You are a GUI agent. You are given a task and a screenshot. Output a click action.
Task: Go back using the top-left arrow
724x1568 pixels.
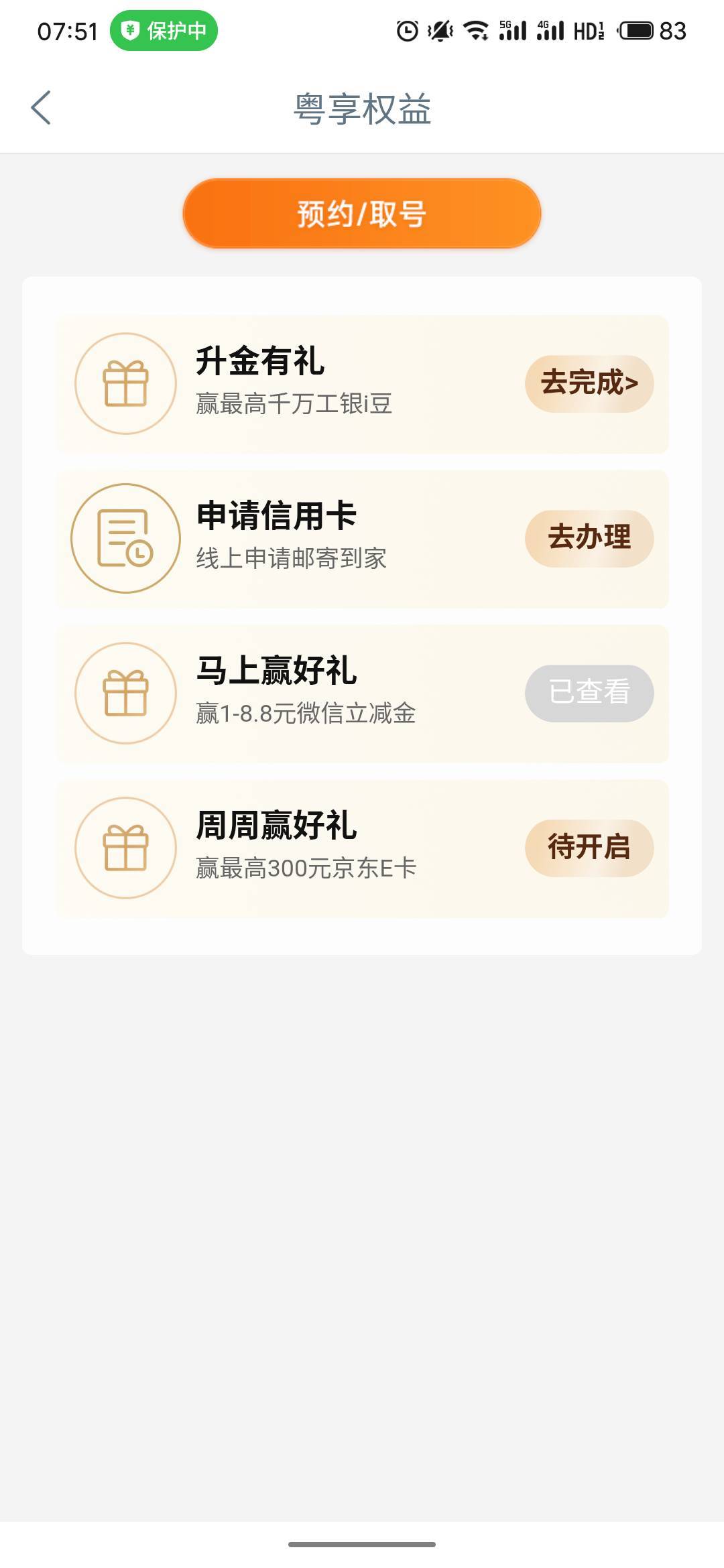(41, 108)
